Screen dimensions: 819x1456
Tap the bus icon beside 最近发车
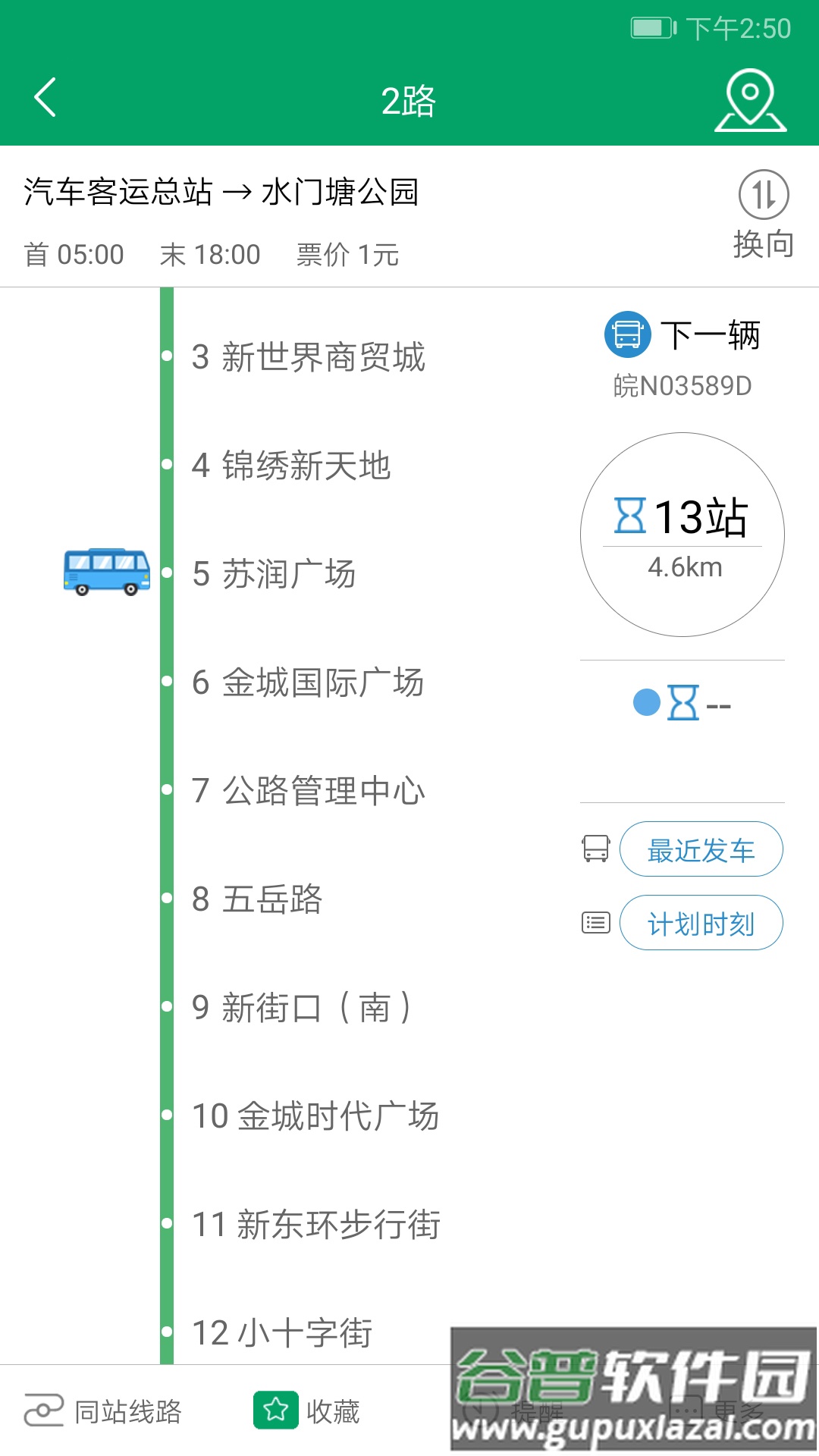(x=596, y=849)
